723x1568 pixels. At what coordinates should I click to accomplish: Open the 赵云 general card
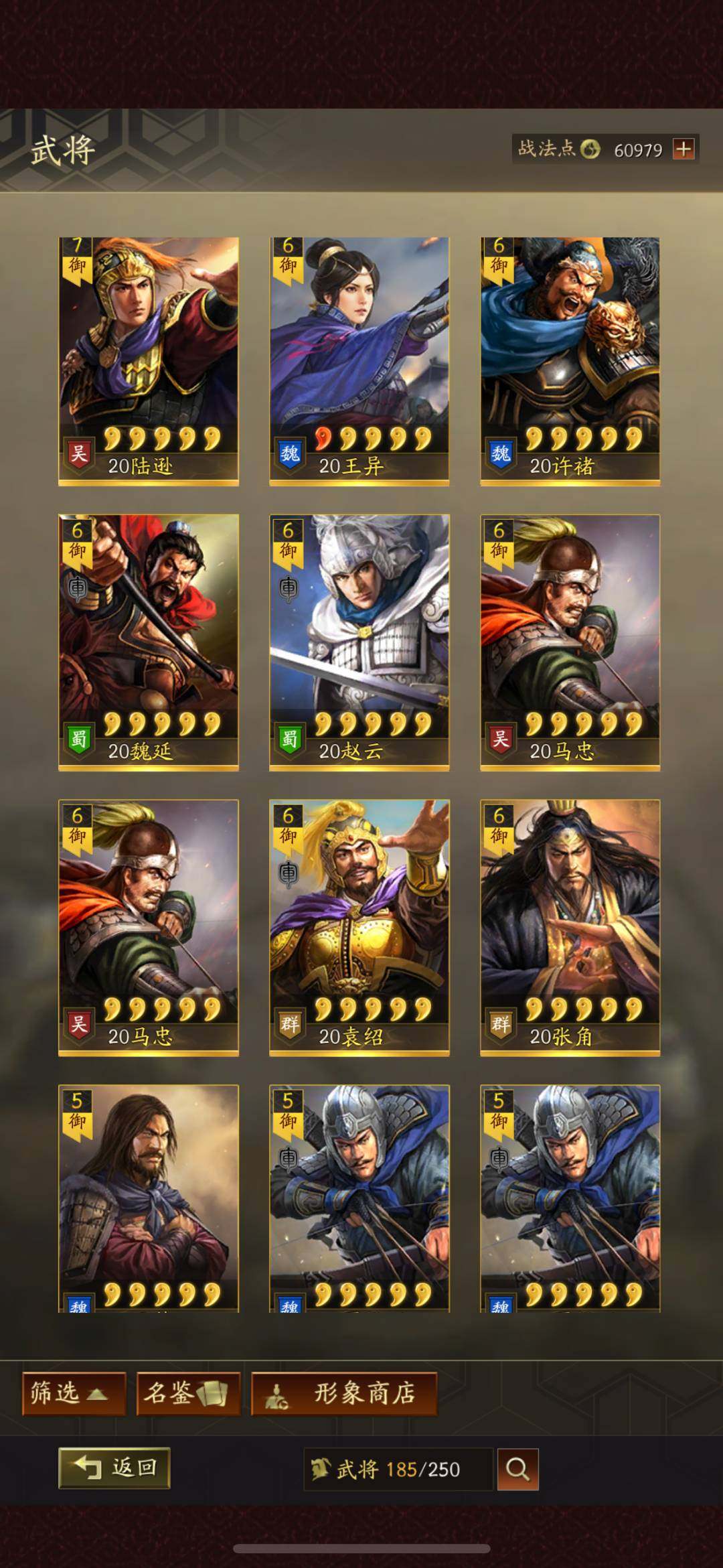359,642
